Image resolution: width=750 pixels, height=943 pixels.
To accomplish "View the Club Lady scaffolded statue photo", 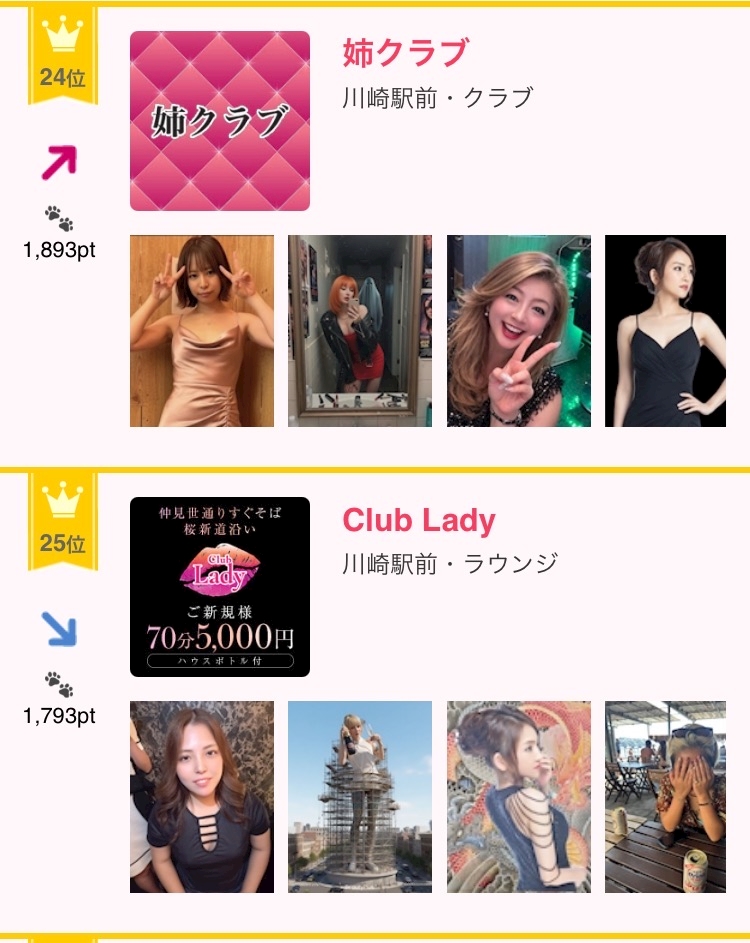I will pos(360,796).
